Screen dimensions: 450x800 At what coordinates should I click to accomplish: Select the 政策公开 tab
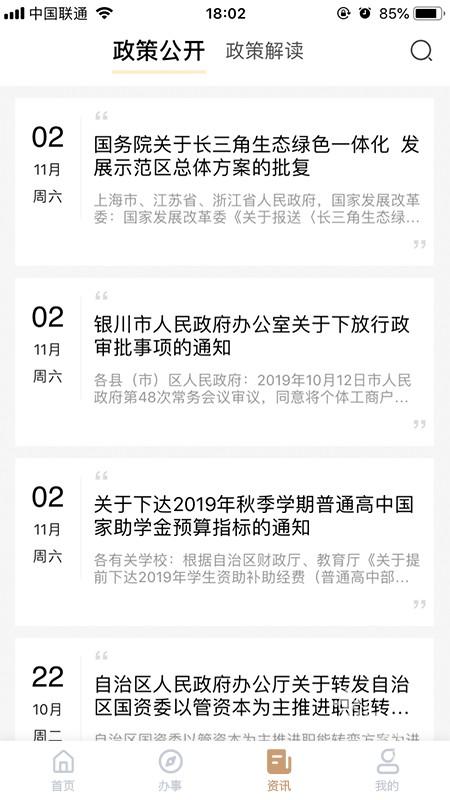[x=159, y=51]
